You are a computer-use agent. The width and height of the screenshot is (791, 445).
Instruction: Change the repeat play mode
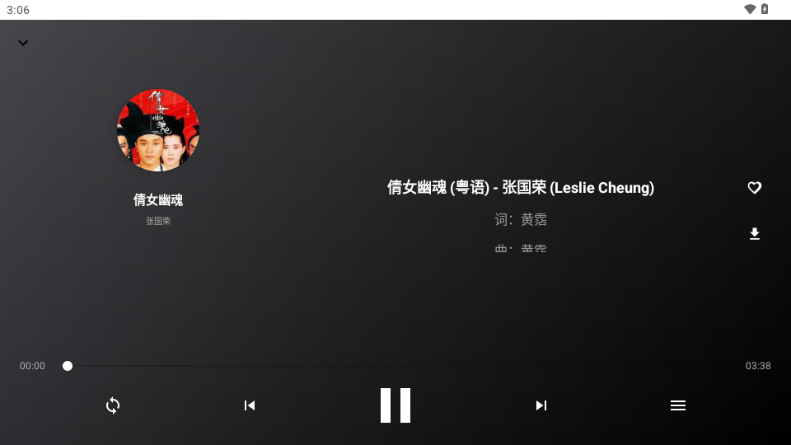pos(113,405)
